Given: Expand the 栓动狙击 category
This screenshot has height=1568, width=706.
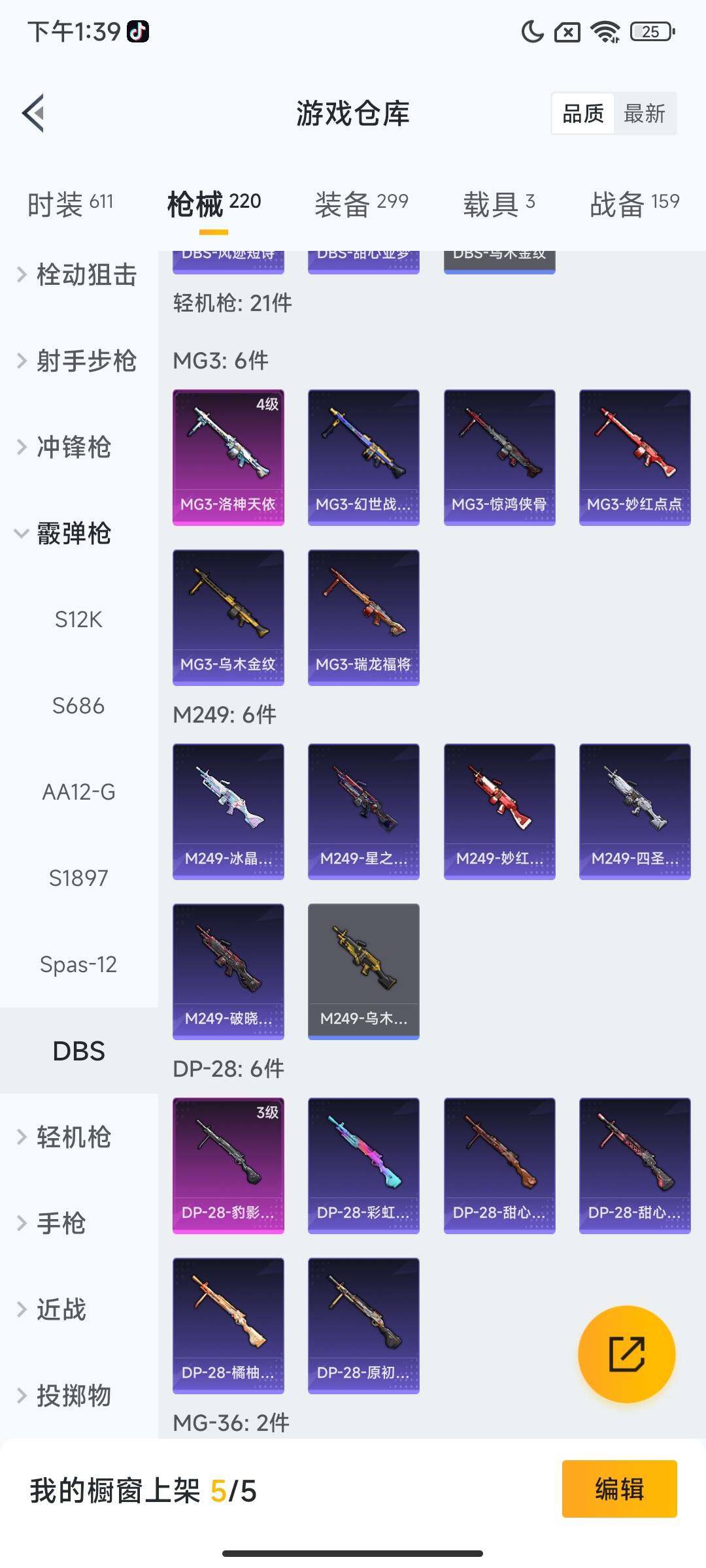Looking at the screenshot, I should coord(78,274).
